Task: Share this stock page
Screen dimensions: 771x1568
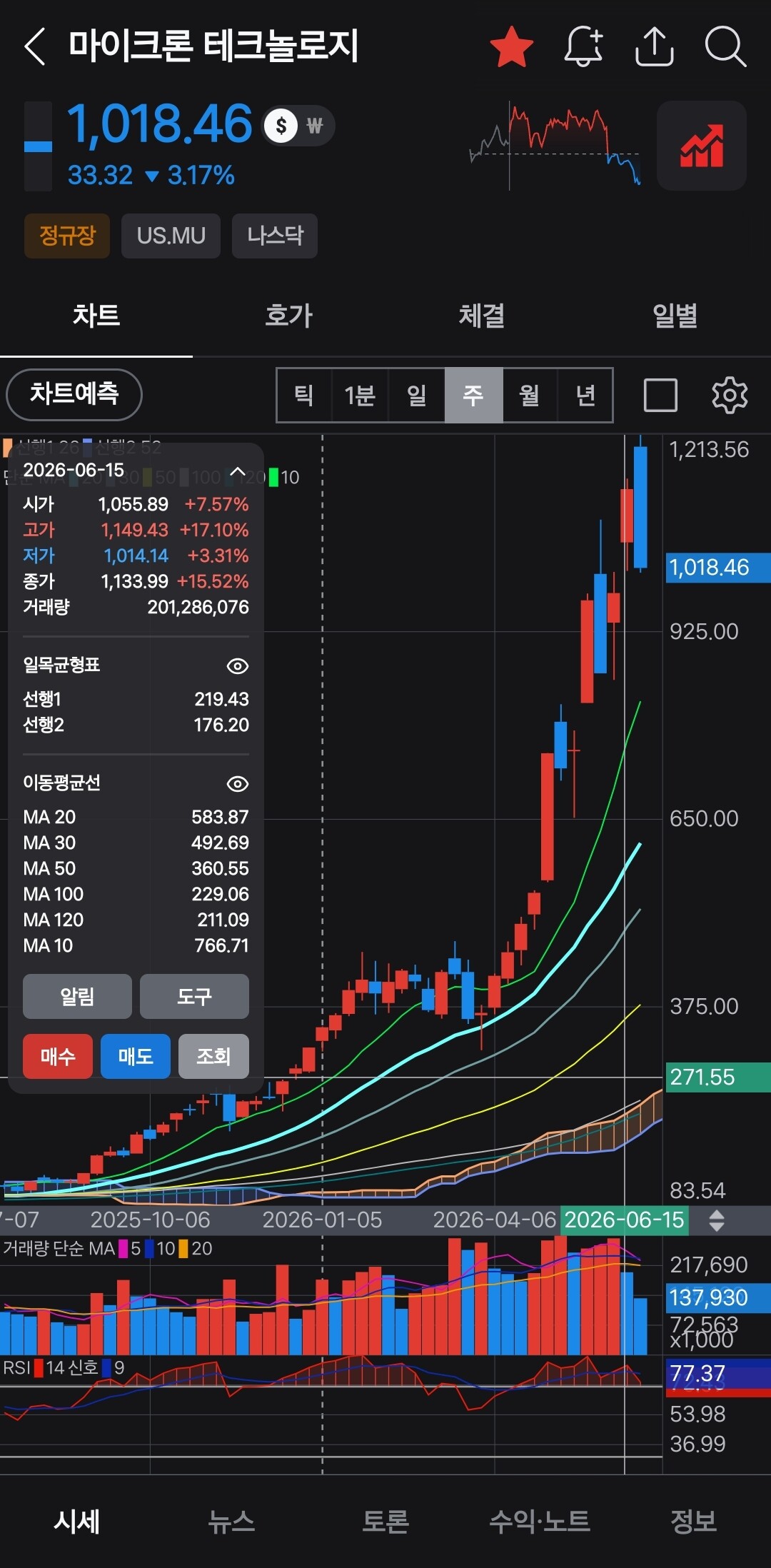Action: (655, 47)
